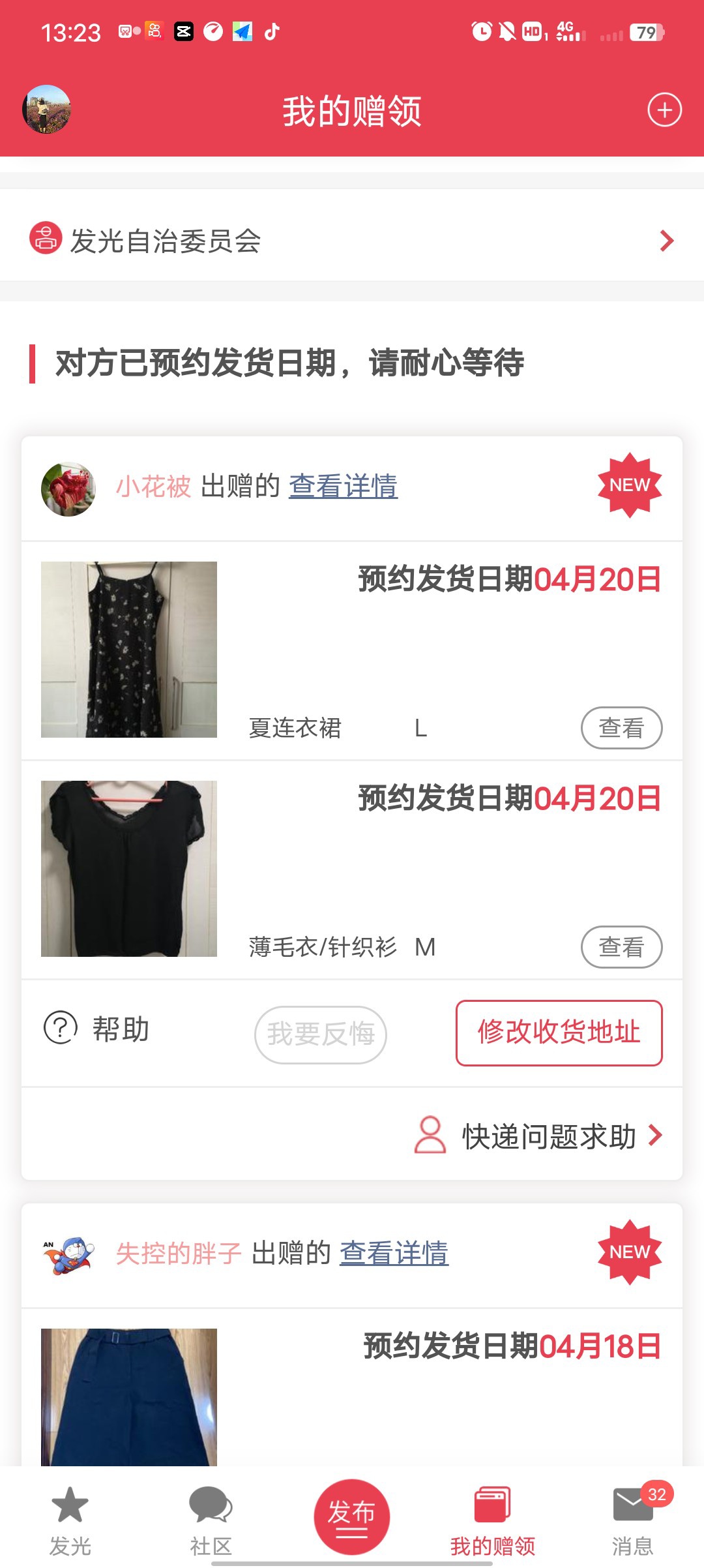
Task: Switch to the 社区 tab
Action: pos(211,1521)
